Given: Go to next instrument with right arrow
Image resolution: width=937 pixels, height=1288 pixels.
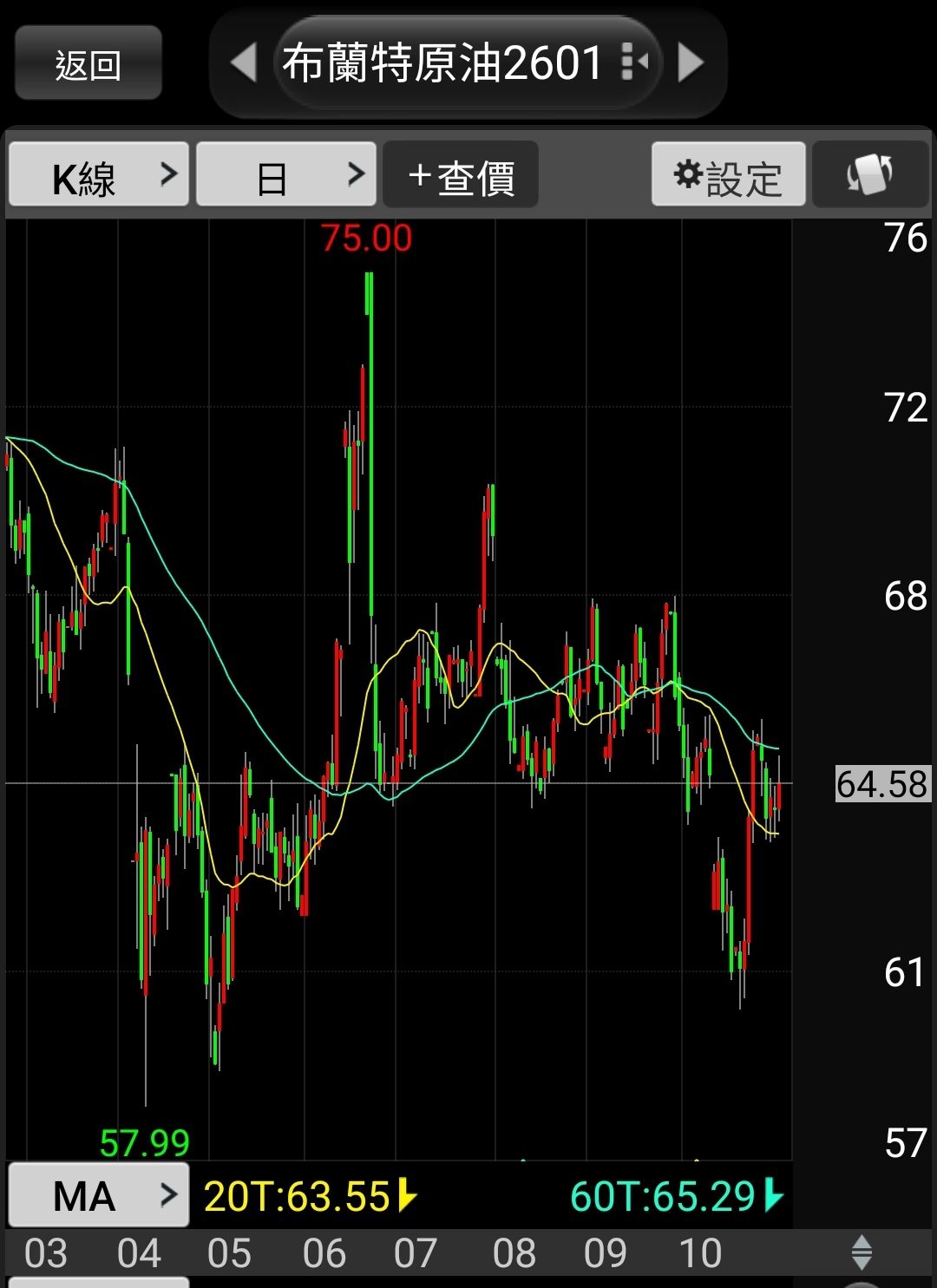Looking at the screenshot, I should 691,63.
